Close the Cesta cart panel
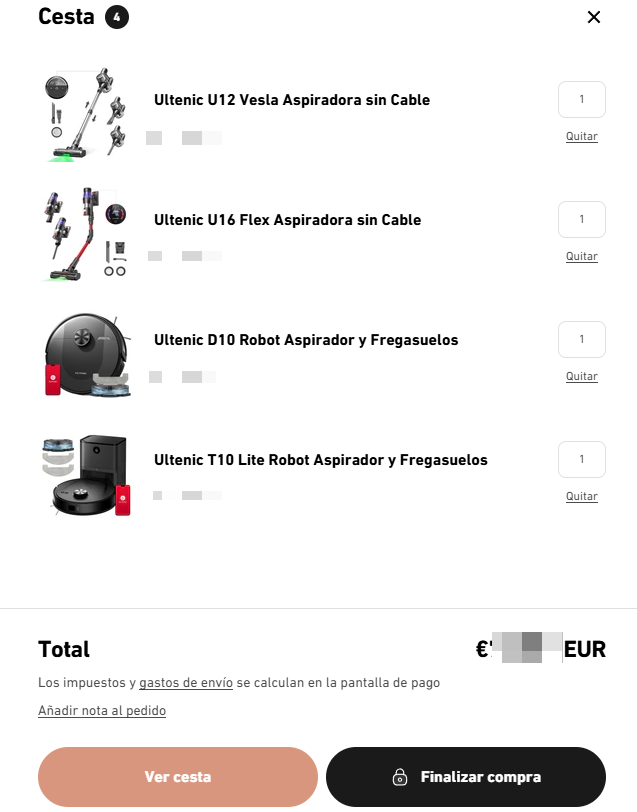The image size is (637, 812). click(594, 17)
